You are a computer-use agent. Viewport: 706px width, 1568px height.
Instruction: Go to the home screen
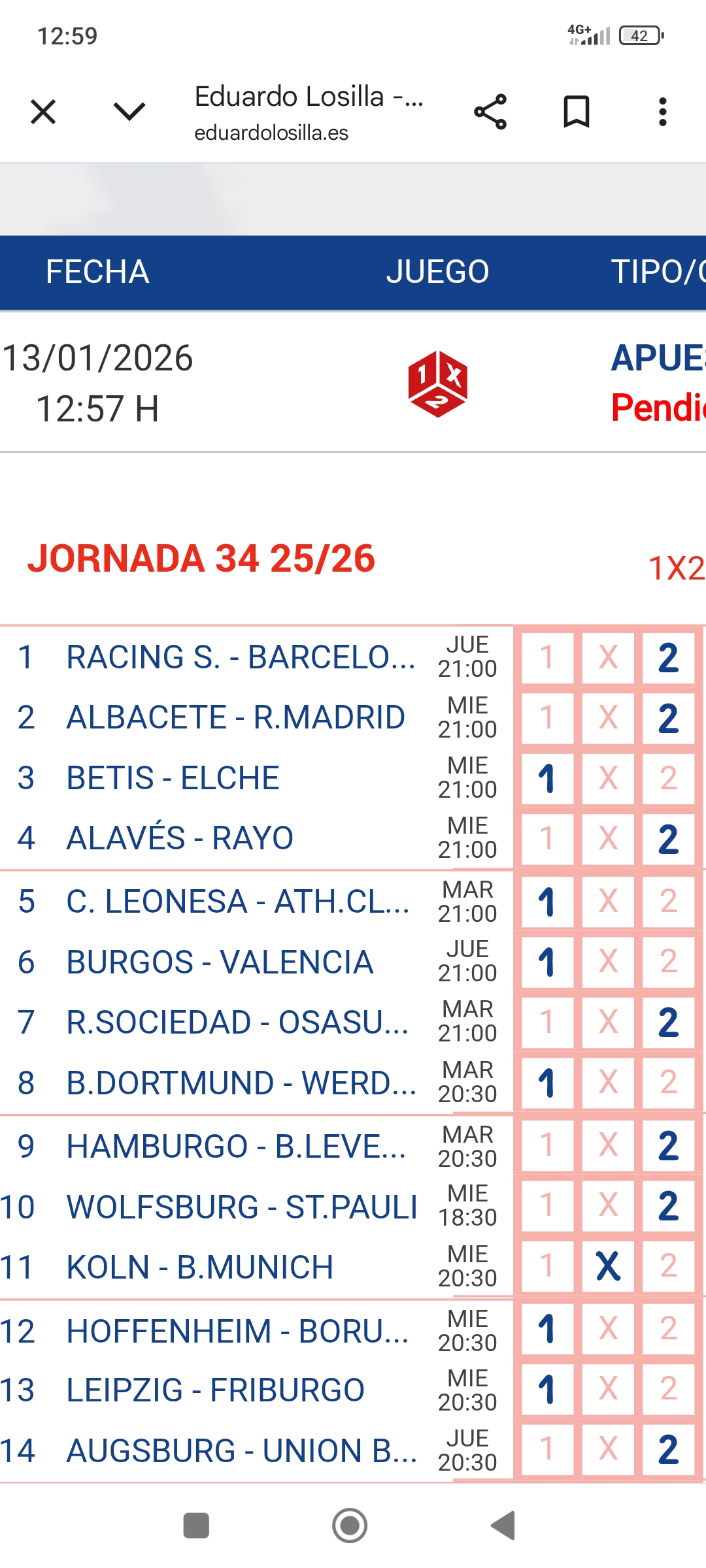click(x=350, y=1526)
